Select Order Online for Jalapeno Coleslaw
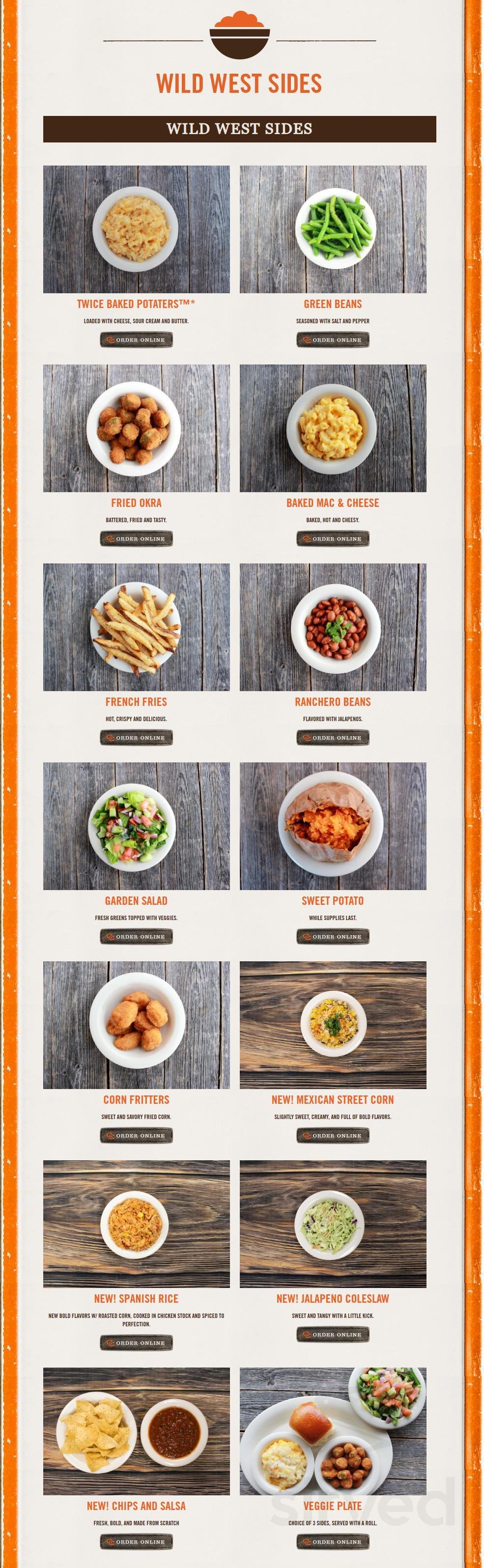 coord(332,1335)
